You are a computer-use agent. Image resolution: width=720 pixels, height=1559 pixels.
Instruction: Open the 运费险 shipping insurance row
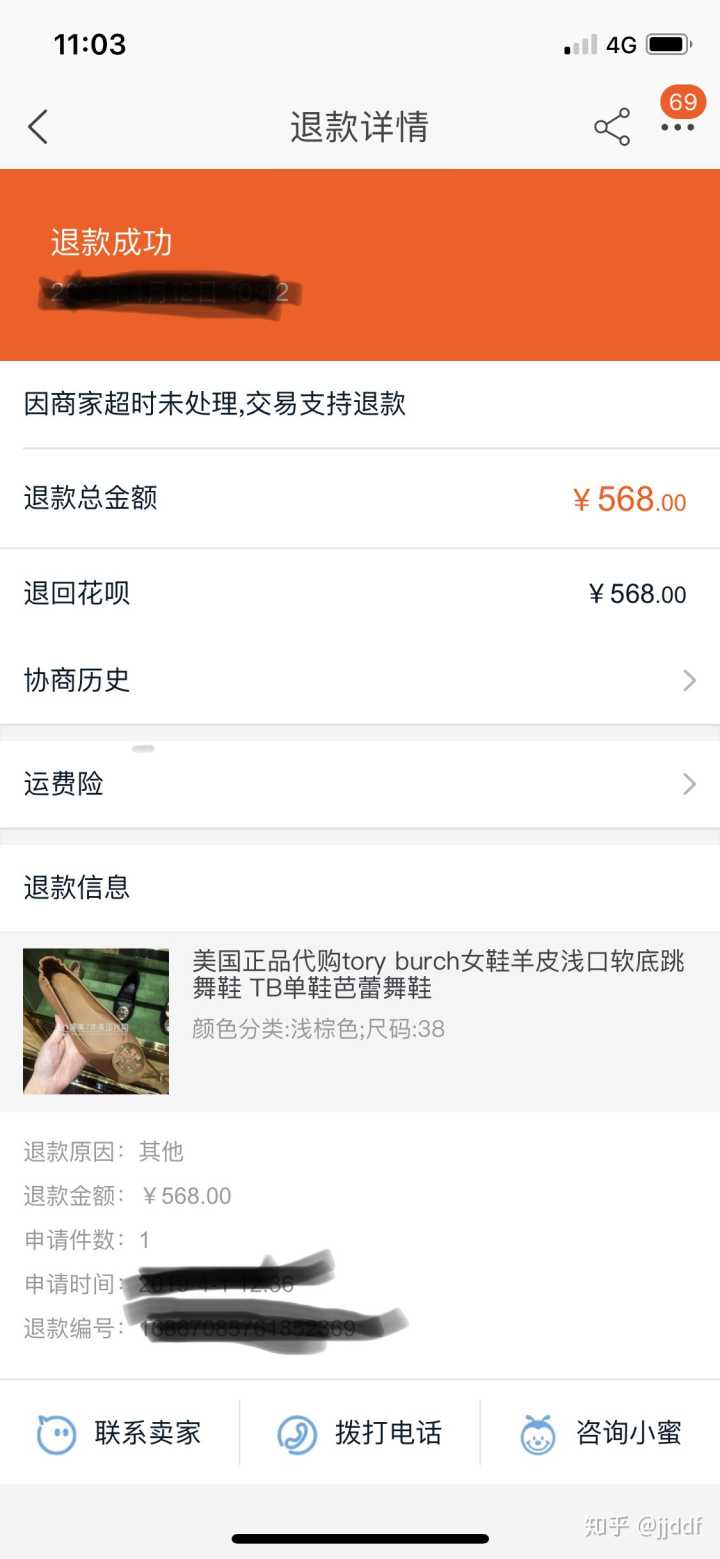coord(360,784)
